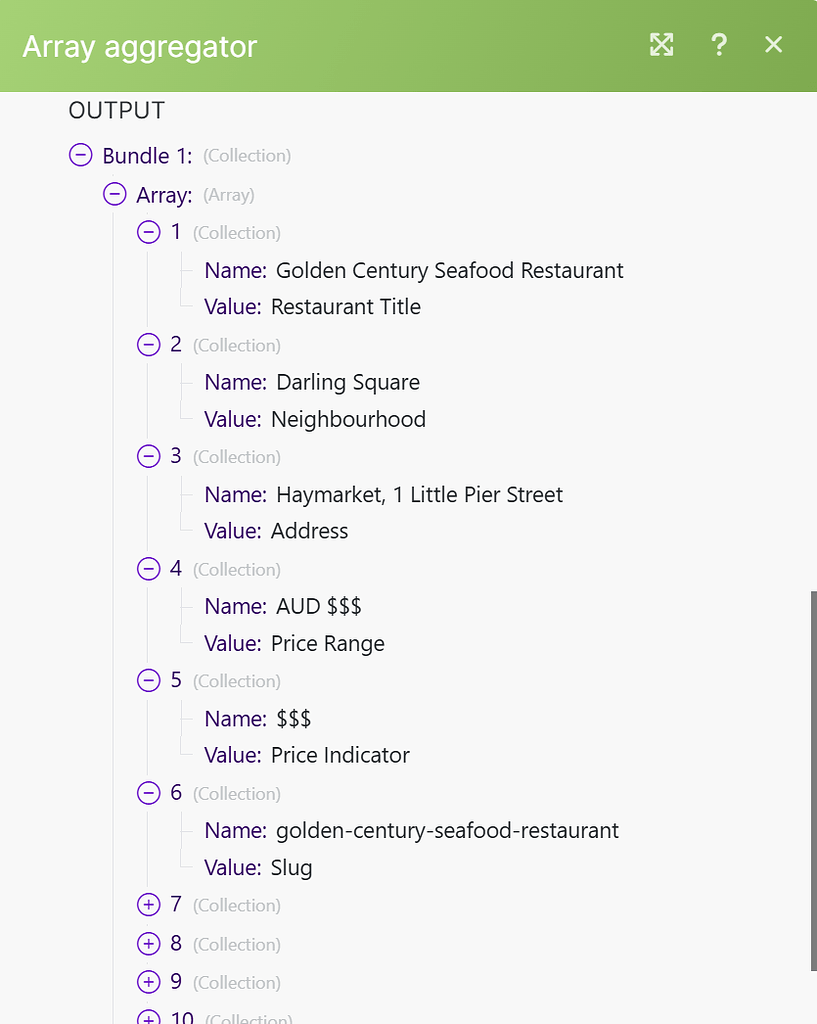Screen dimensions: 817x1024
Task: Click the AUD $$$ name value
Action: click(x=320, y=606)
